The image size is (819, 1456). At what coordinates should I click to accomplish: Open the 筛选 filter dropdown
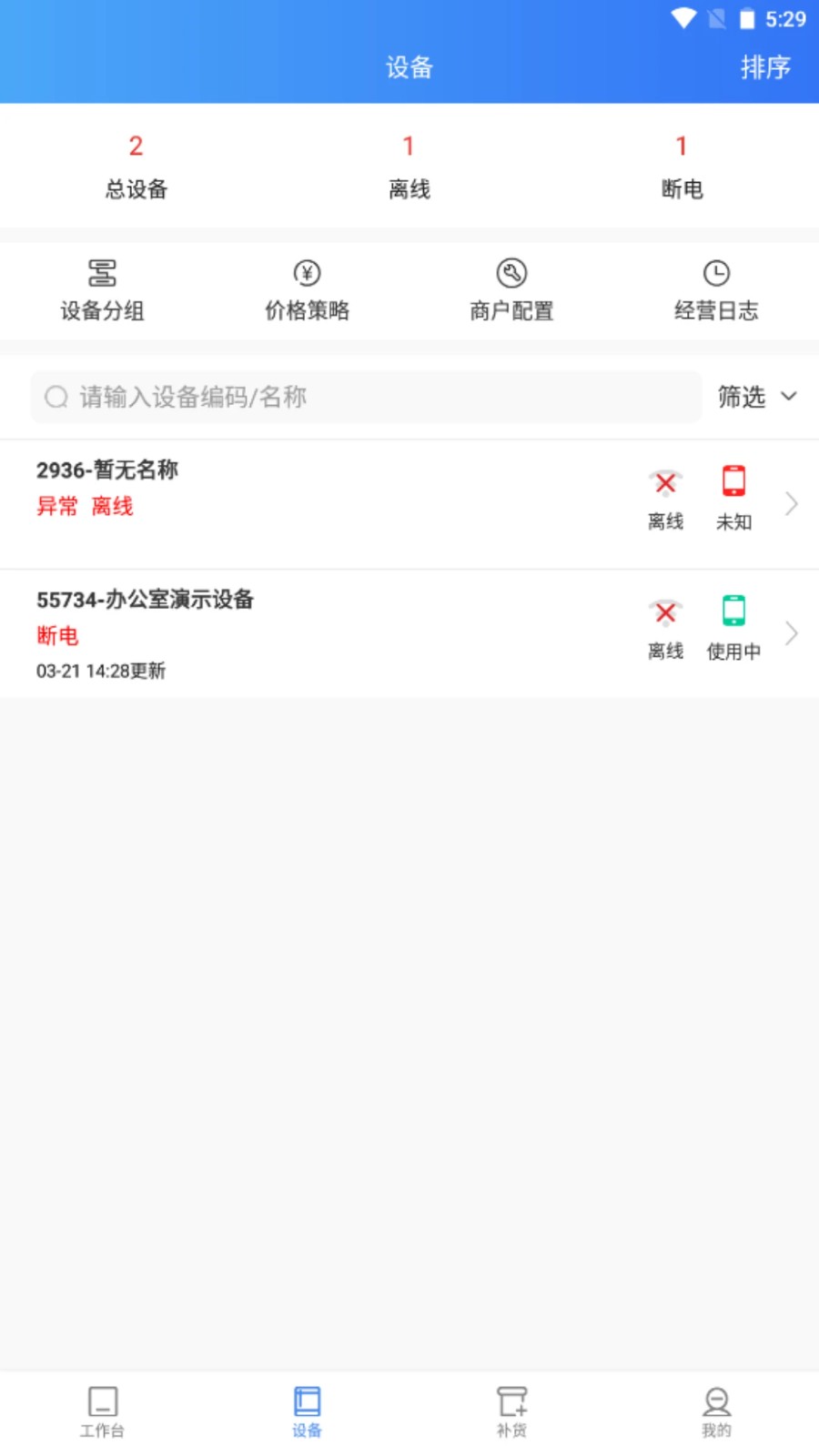(758, 397)
